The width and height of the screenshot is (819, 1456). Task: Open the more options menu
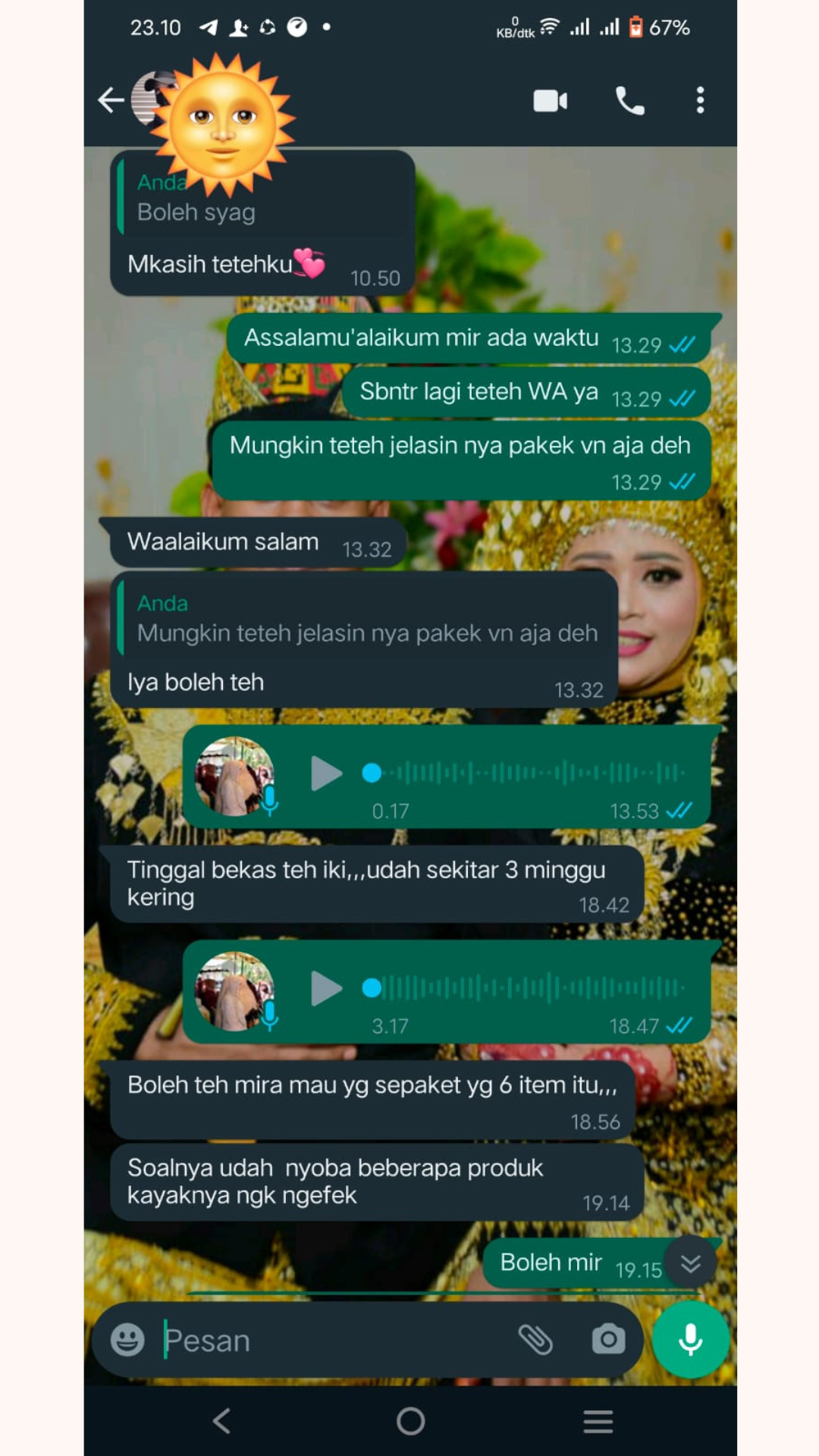(x=699, y=100)
